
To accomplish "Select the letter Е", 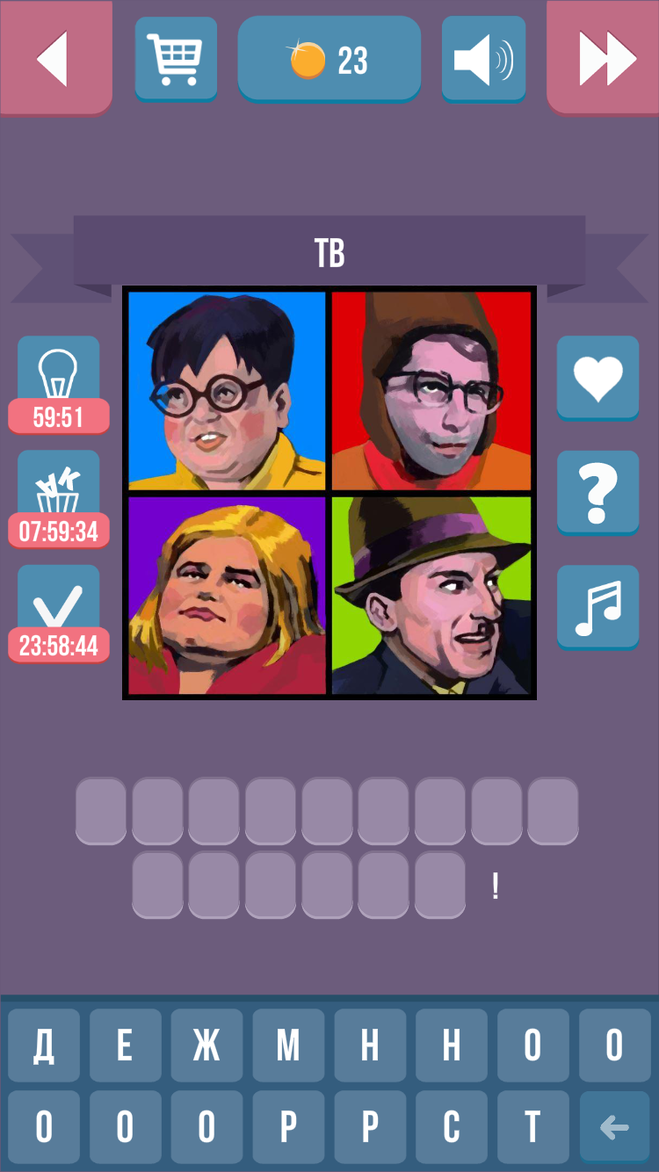I will click(125, 1046).
